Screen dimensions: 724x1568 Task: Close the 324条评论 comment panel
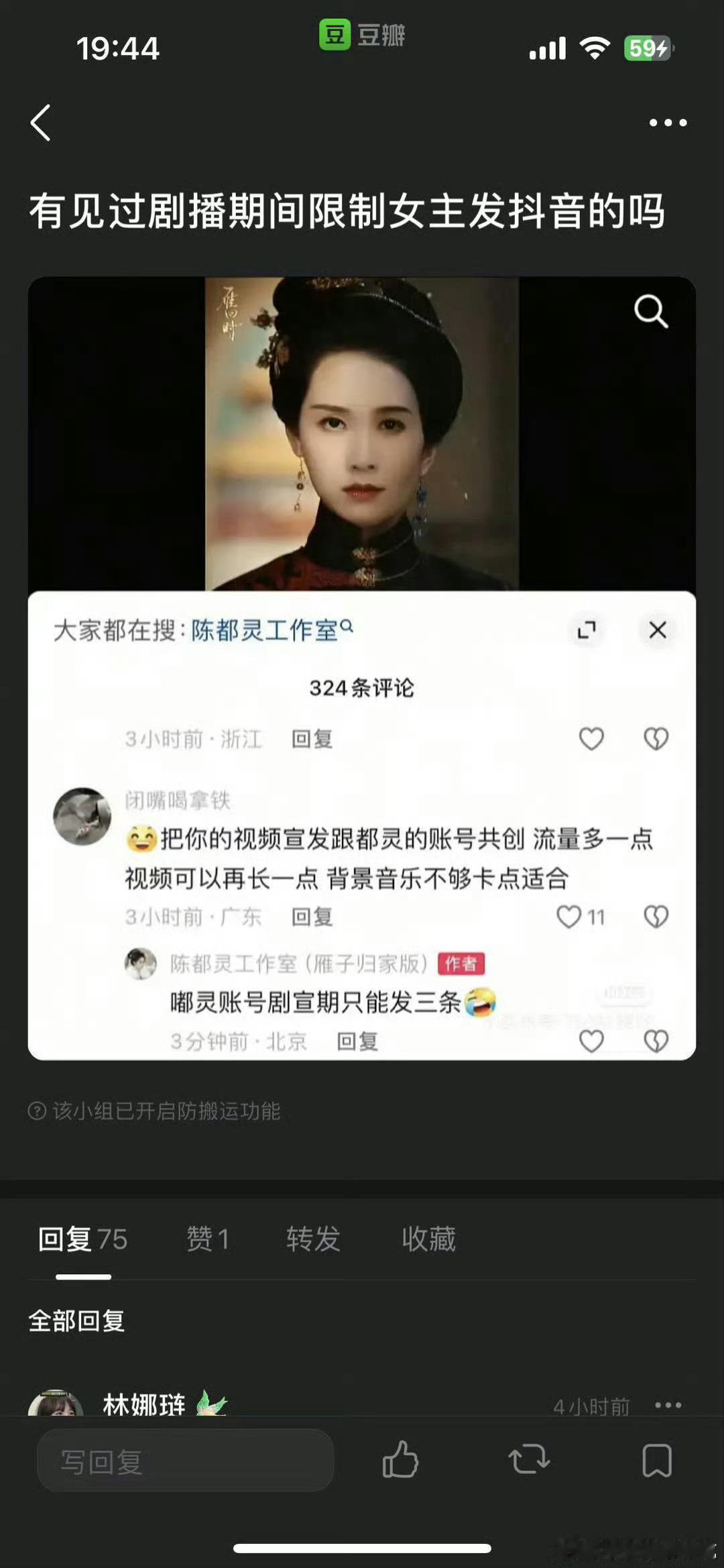656,630
